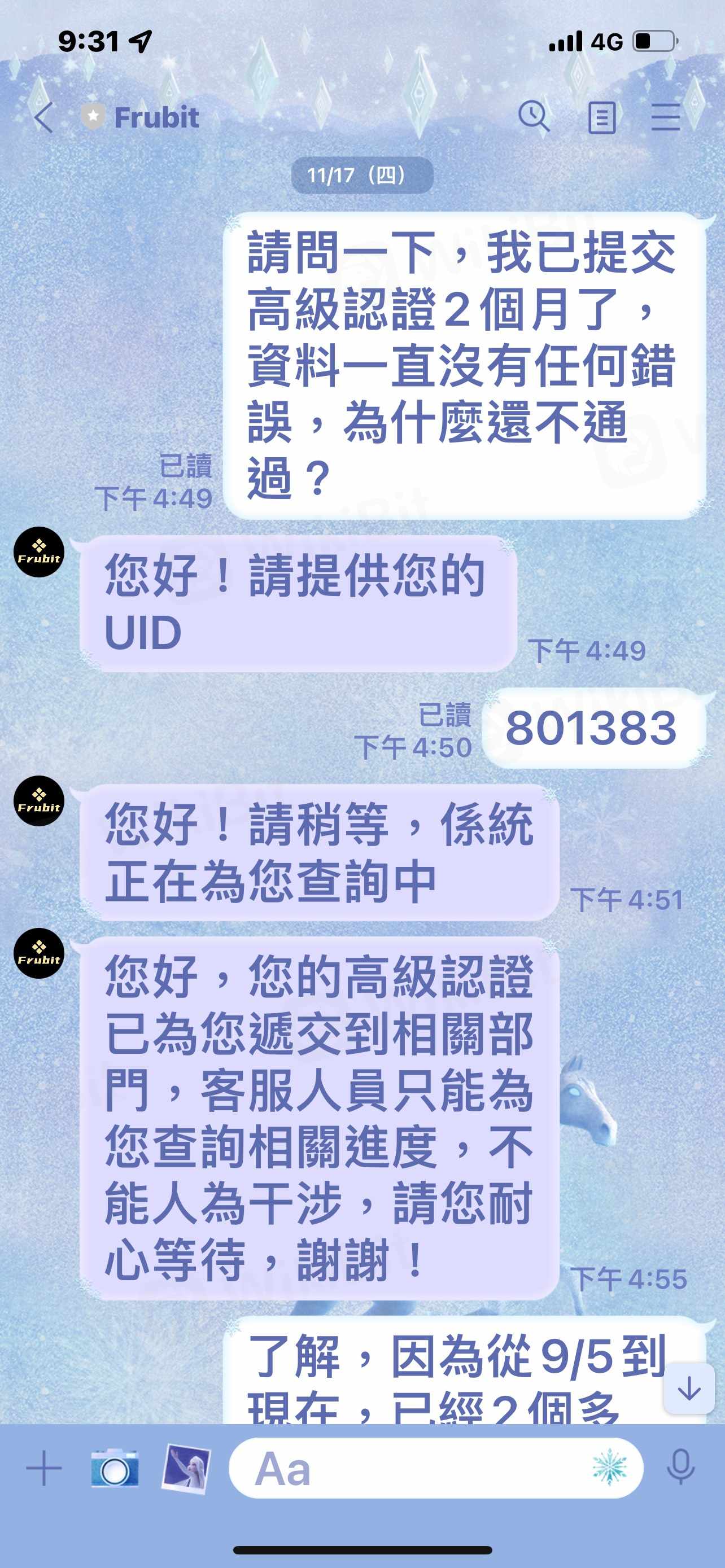Open the chat notes icon
This screenshot has width=725, height=1568.
point(601,117)
